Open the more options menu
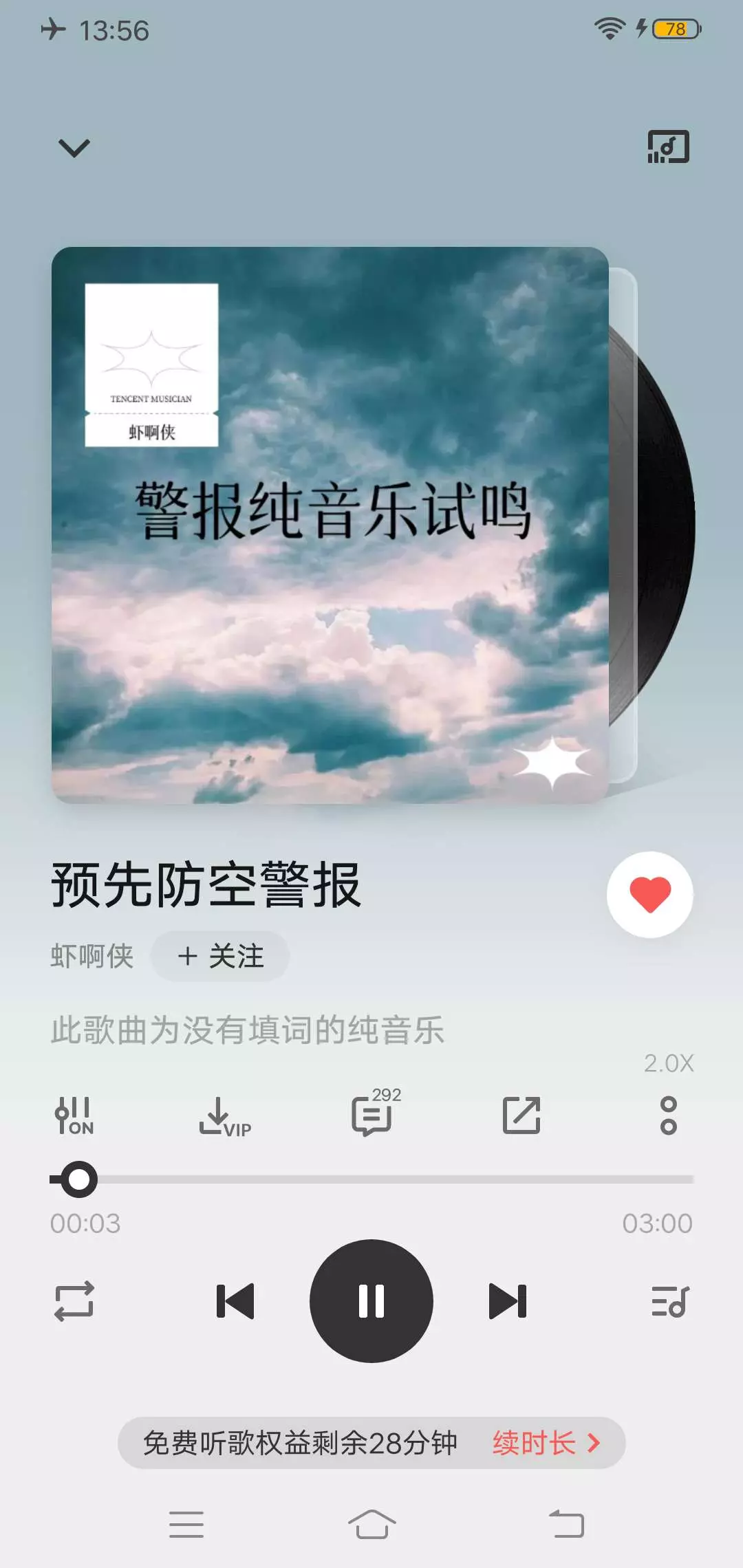The height and width of the screenshot is (1568, 743). pyautogui.click(x=669, y=1115)
